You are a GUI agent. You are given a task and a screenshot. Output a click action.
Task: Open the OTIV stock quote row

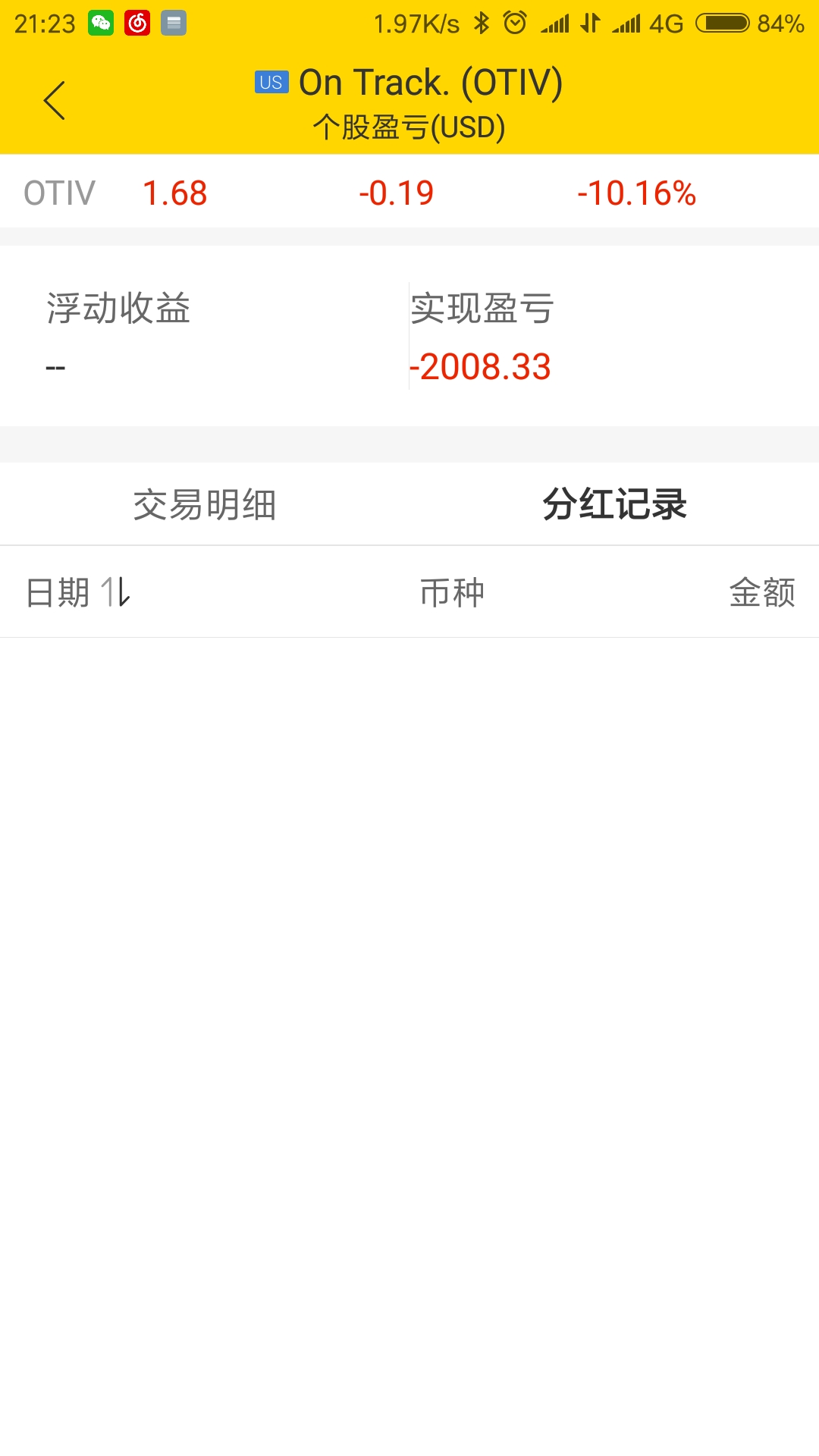409,193
